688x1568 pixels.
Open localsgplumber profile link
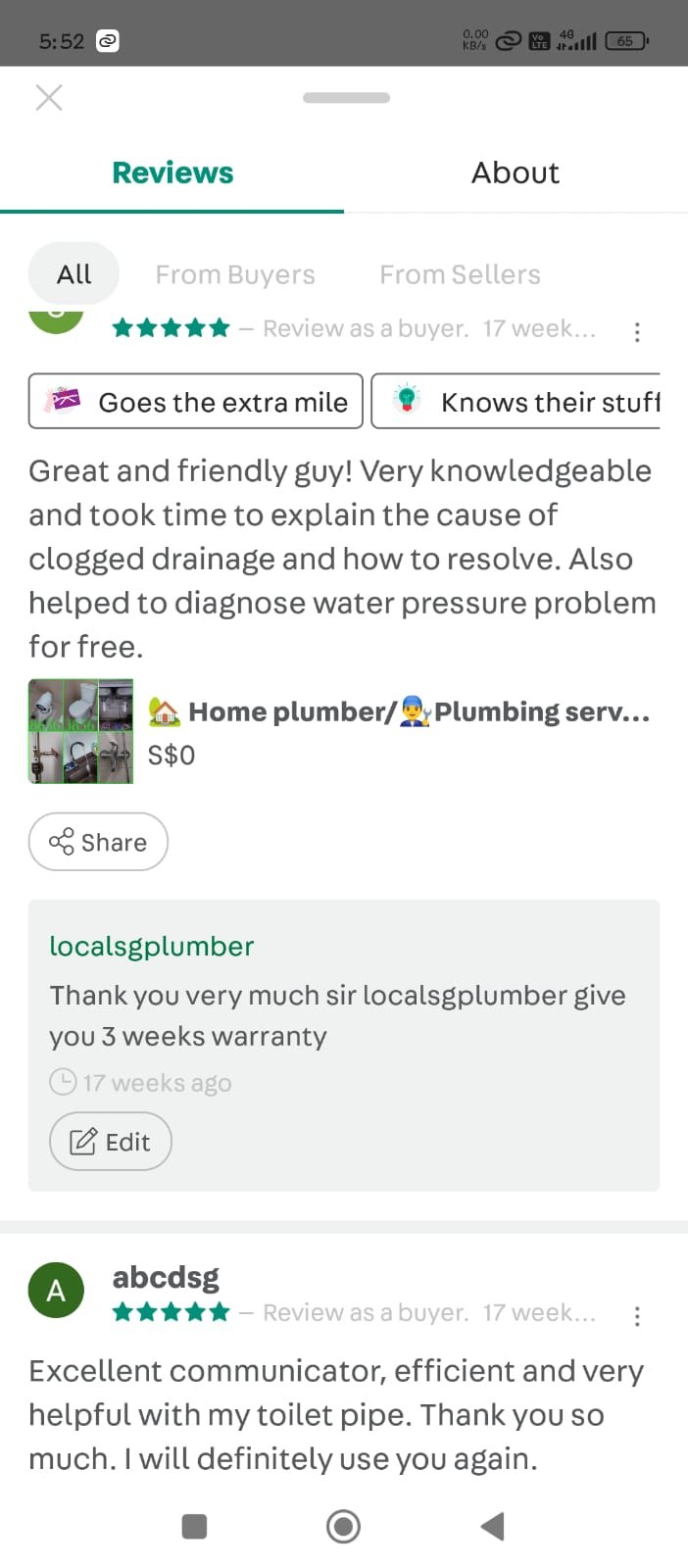click(152, 947)
